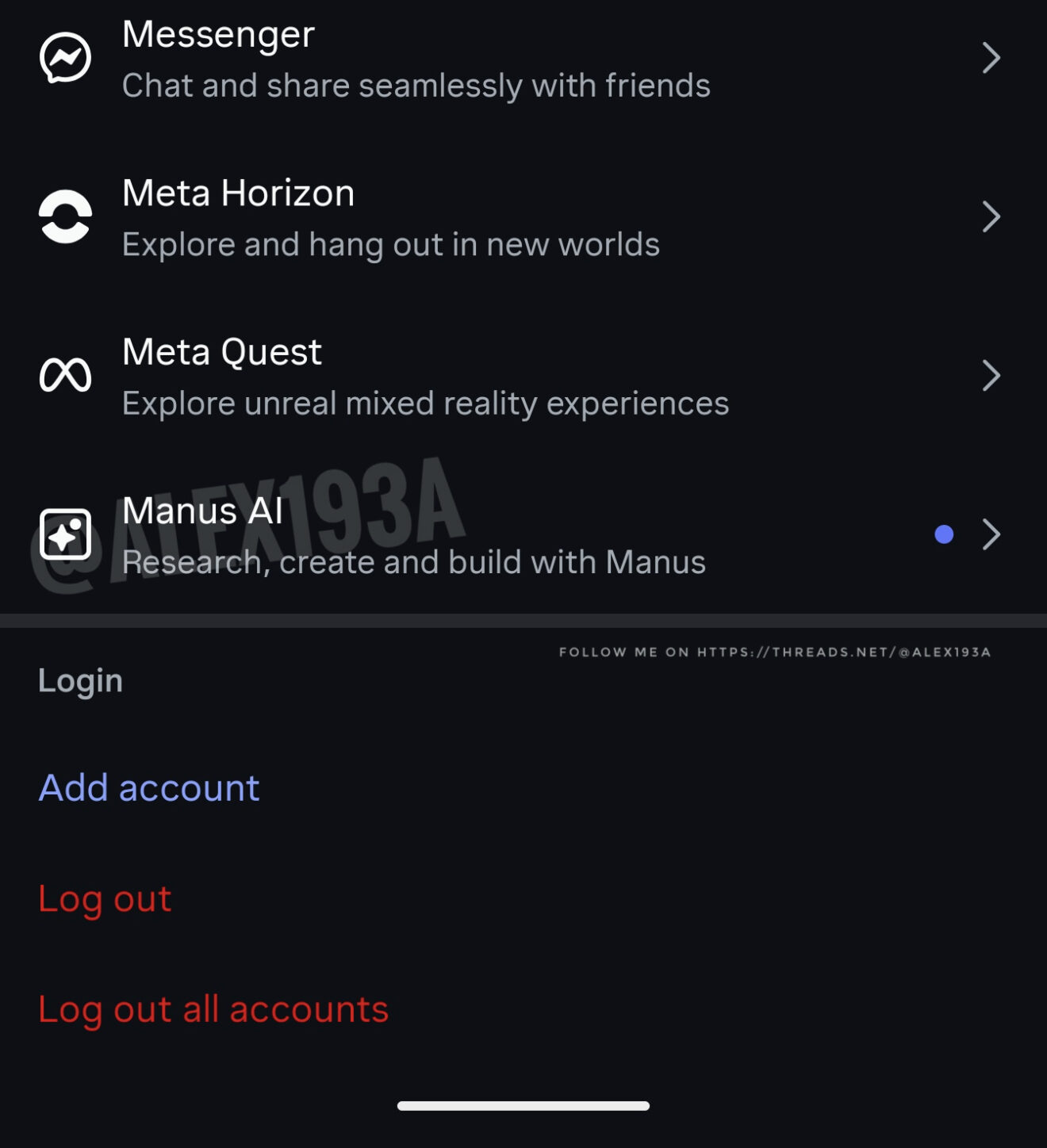Expand the Messenger row chevron

[x=991, y=57]
